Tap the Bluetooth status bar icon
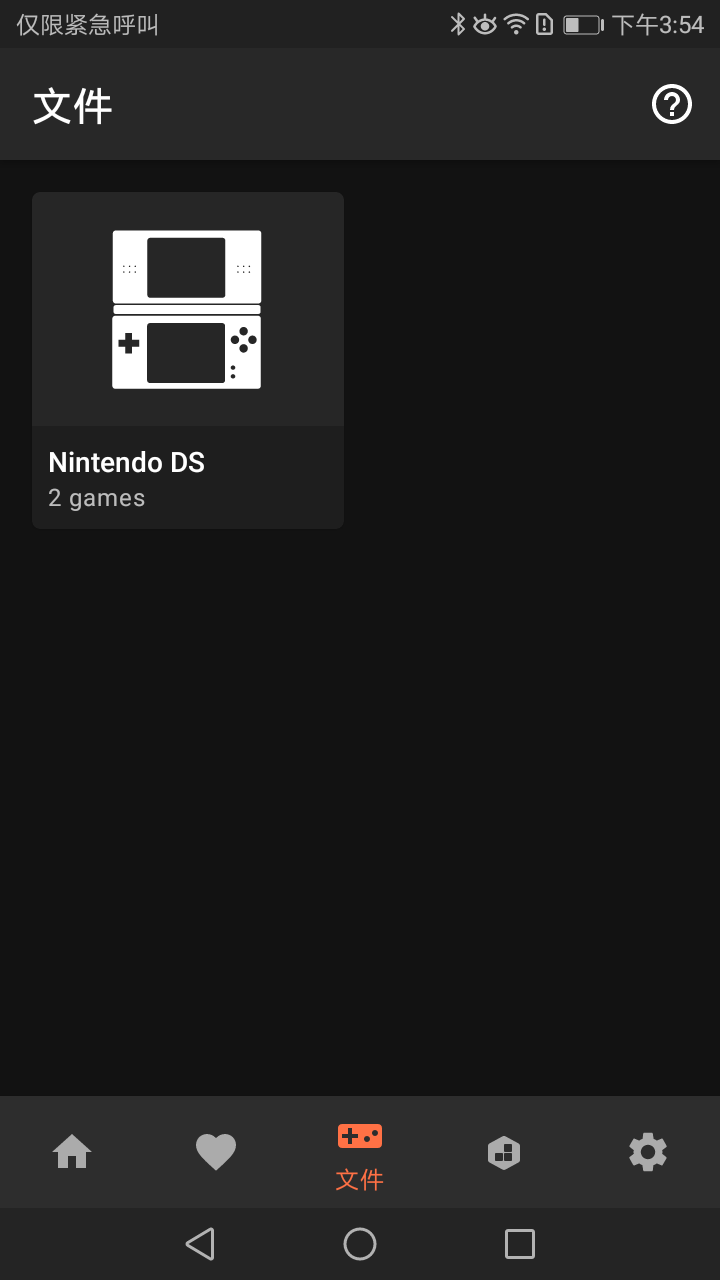The width and height of the screenshot is (720, 1280). pyautogui.click(x=456, y=24)
